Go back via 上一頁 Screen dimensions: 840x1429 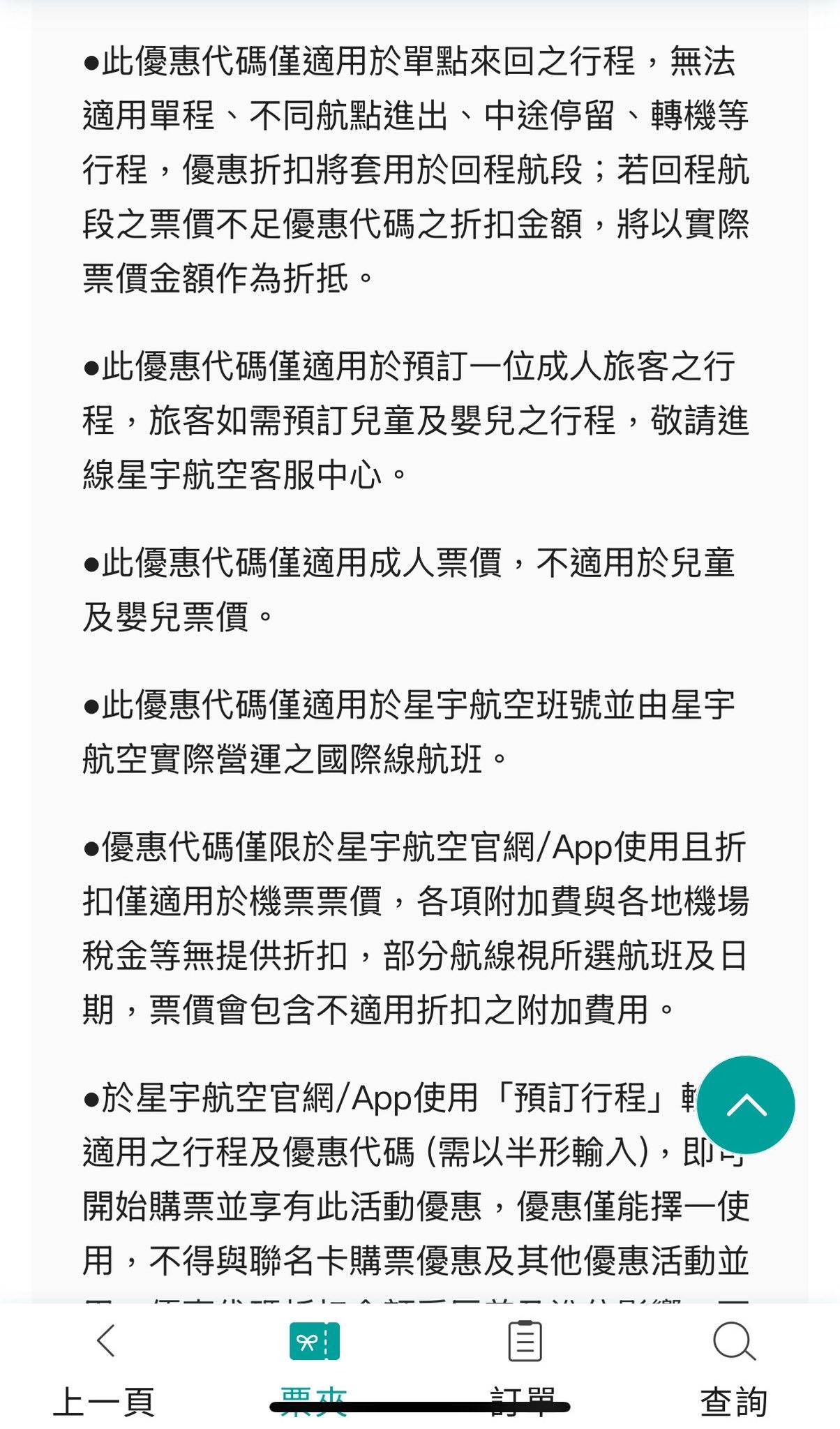105,1369
